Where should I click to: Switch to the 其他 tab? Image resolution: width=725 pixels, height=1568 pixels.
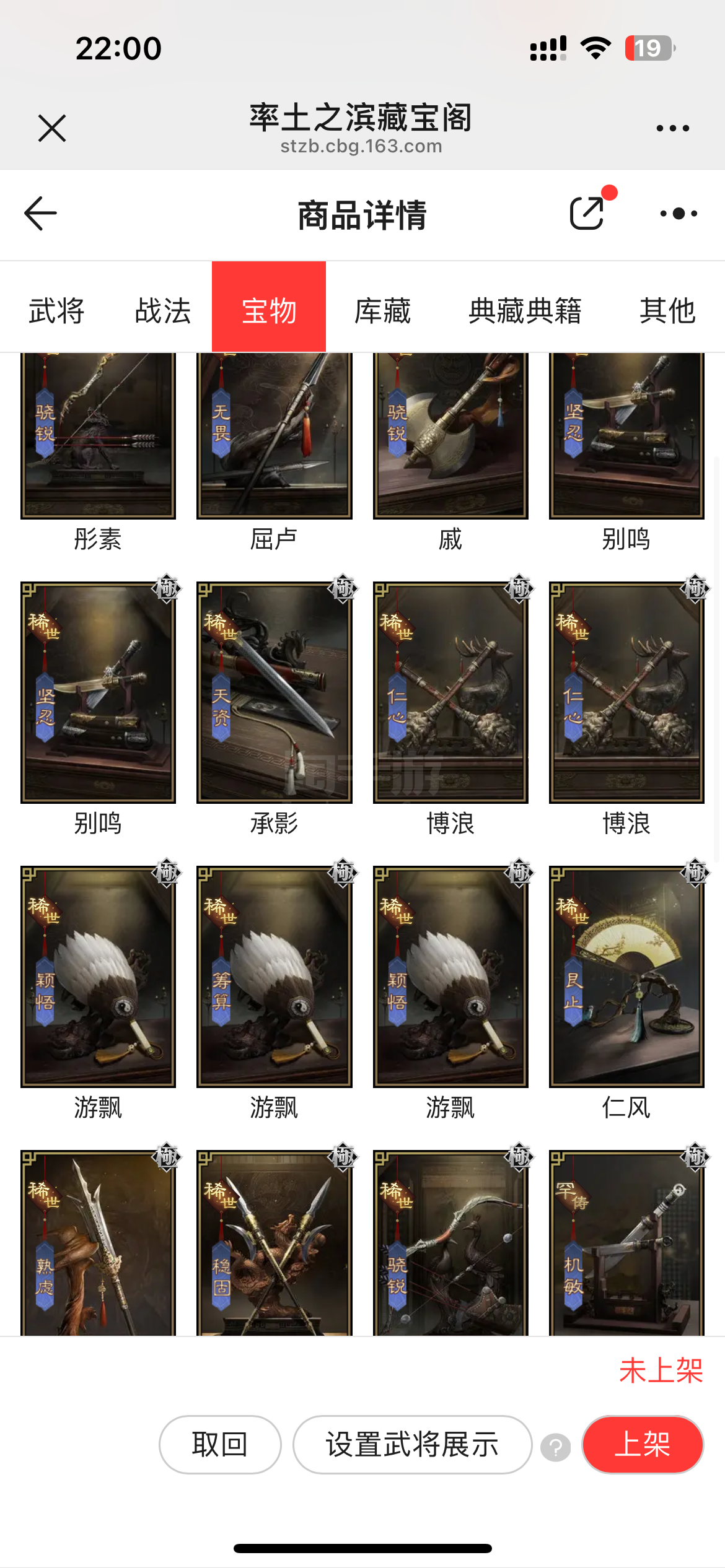[x=667, y=310]
